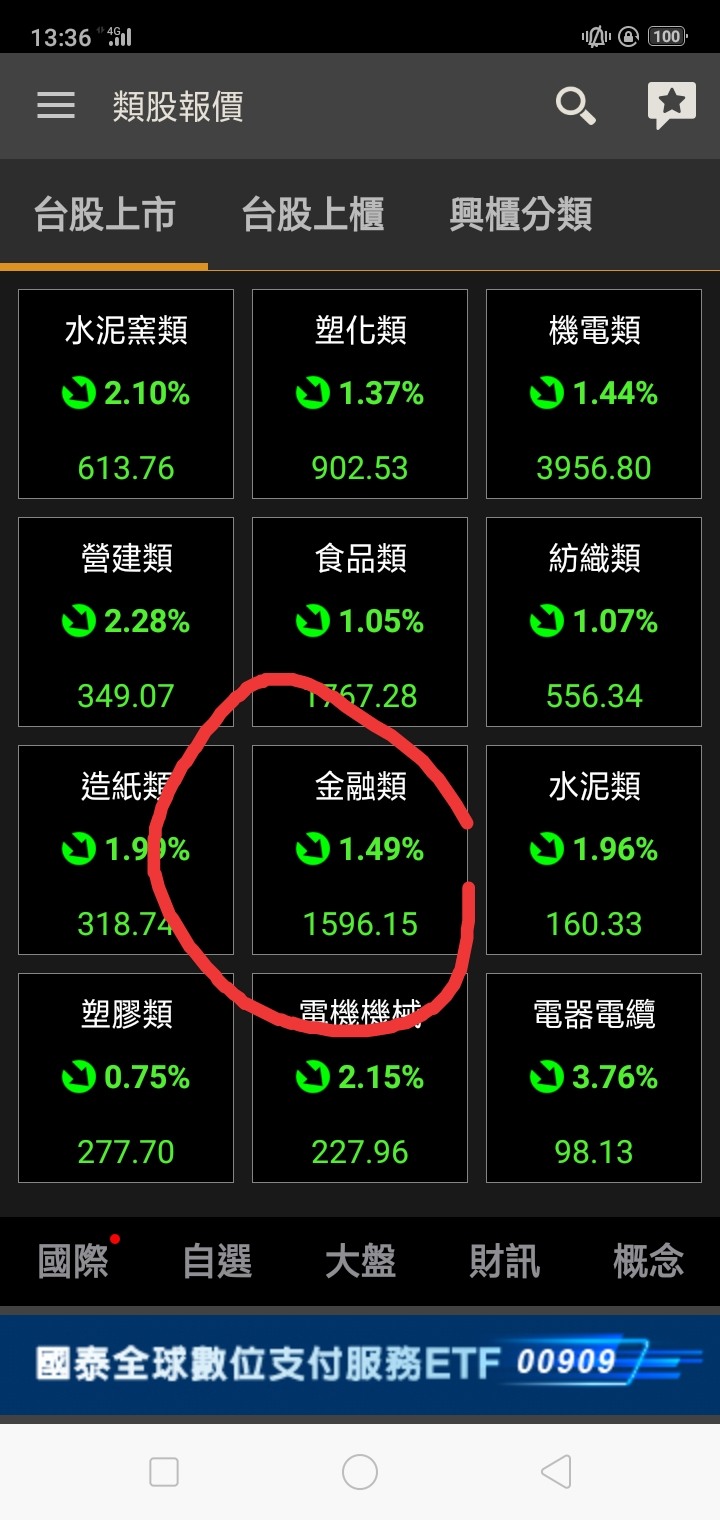View the 塑膠類 sector quotes
720x1520 pixels.
pyautogui.click(x=126, y=1078)
